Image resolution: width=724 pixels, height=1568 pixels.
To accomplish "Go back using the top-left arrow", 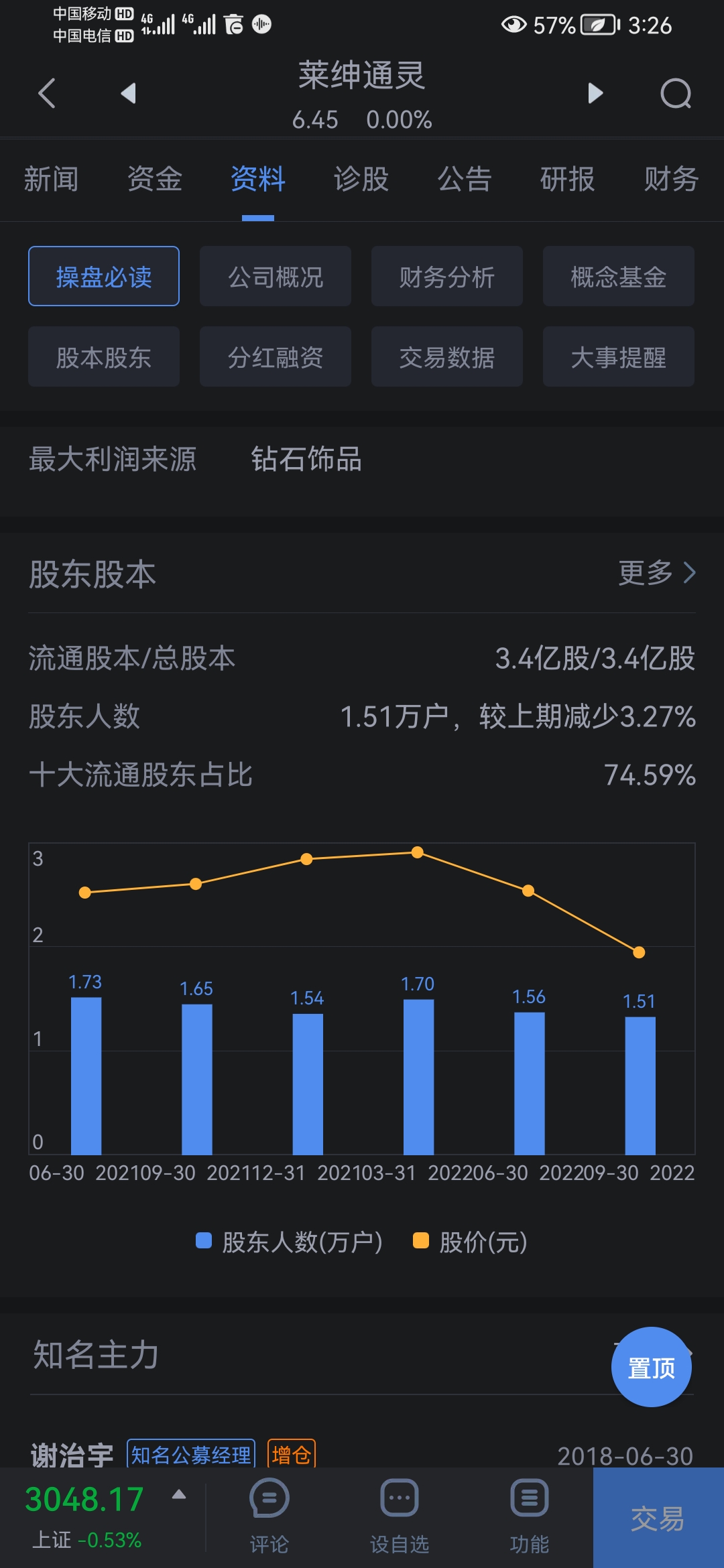I will click(46, 93).
